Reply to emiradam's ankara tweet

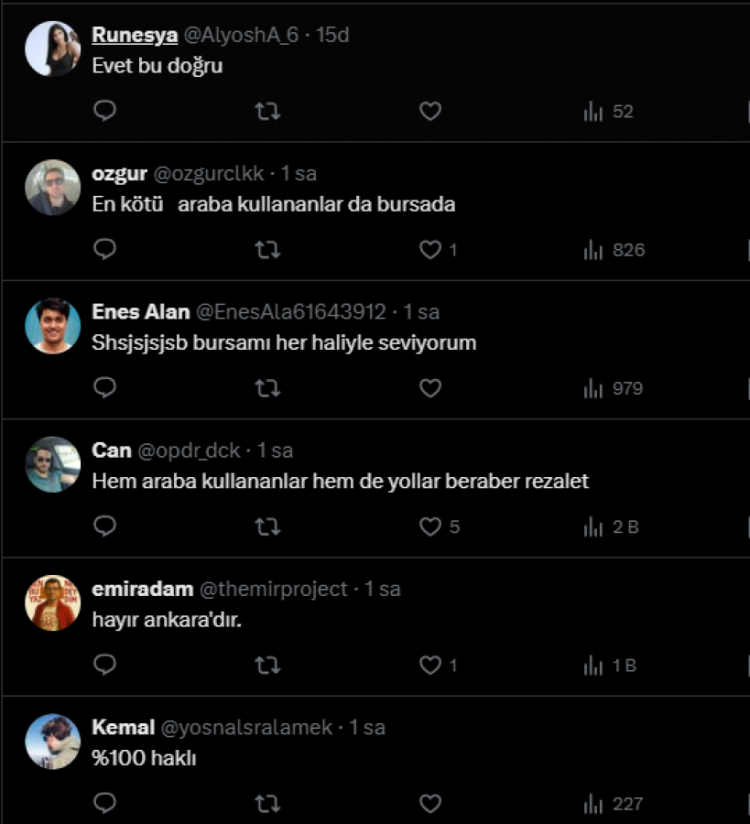coord(105,665)
